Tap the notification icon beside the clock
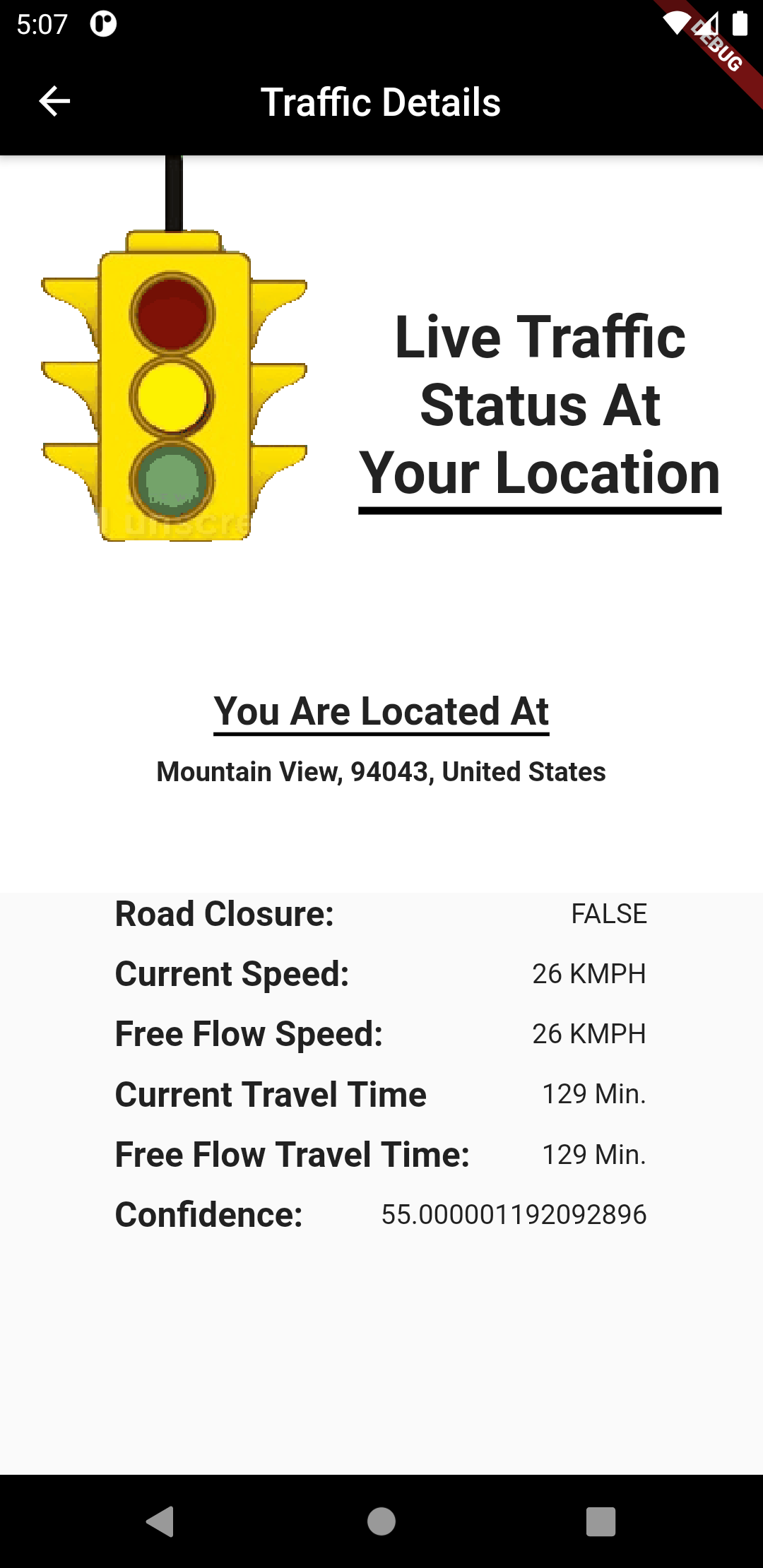This screenshot has height=1568, width=763. 102,23
